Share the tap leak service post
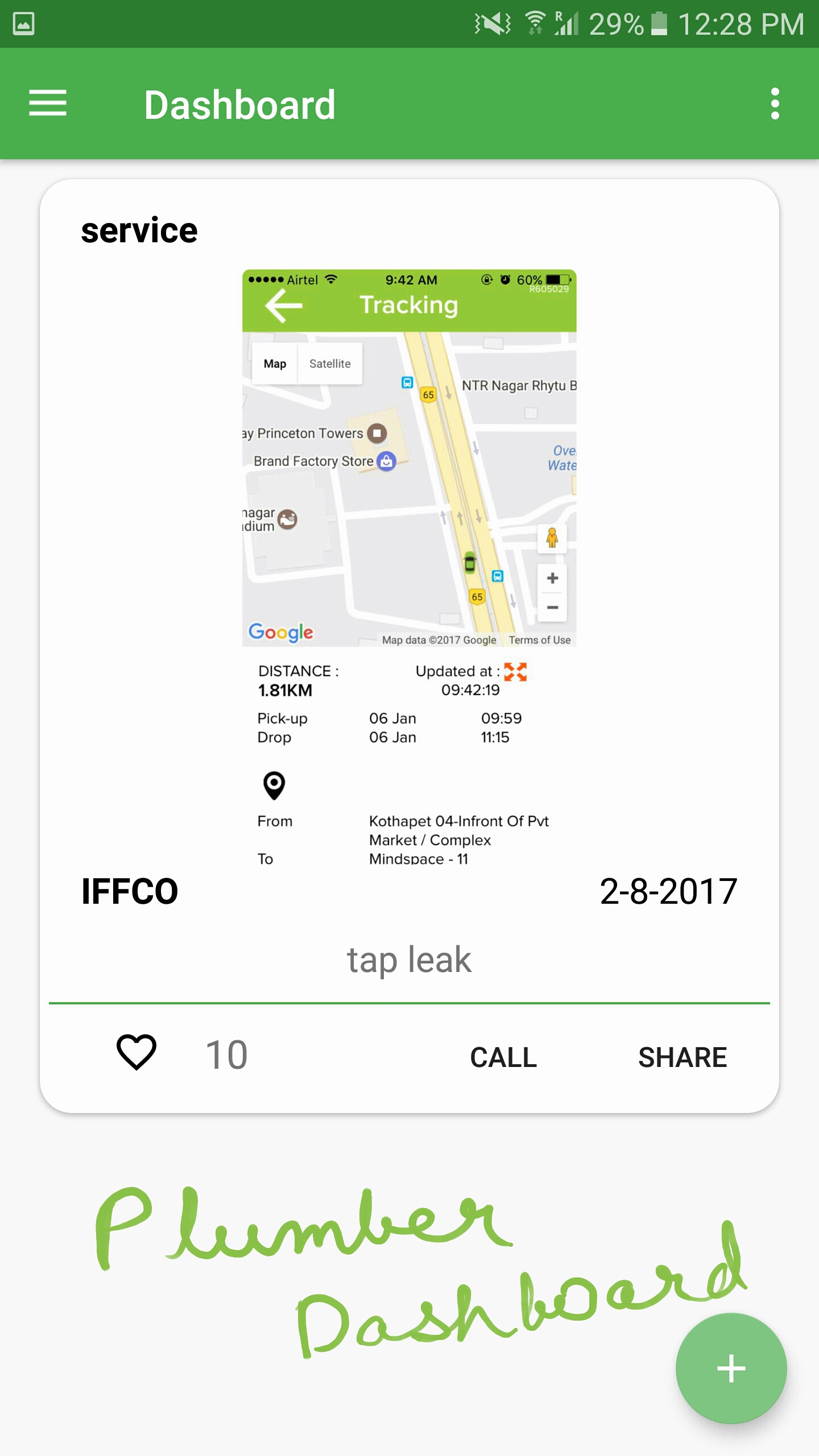This screenshot has width=819, height=1456. point(682,1057)
